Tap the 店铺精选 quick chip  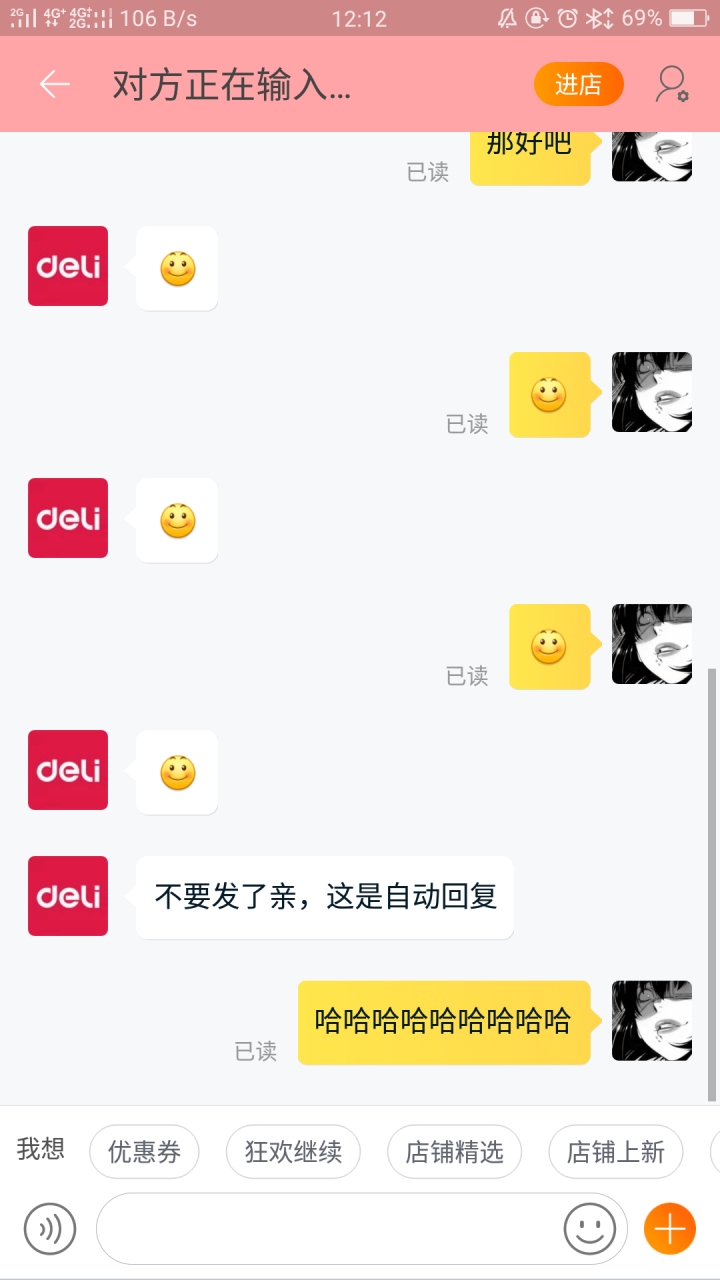[454, 1152]
